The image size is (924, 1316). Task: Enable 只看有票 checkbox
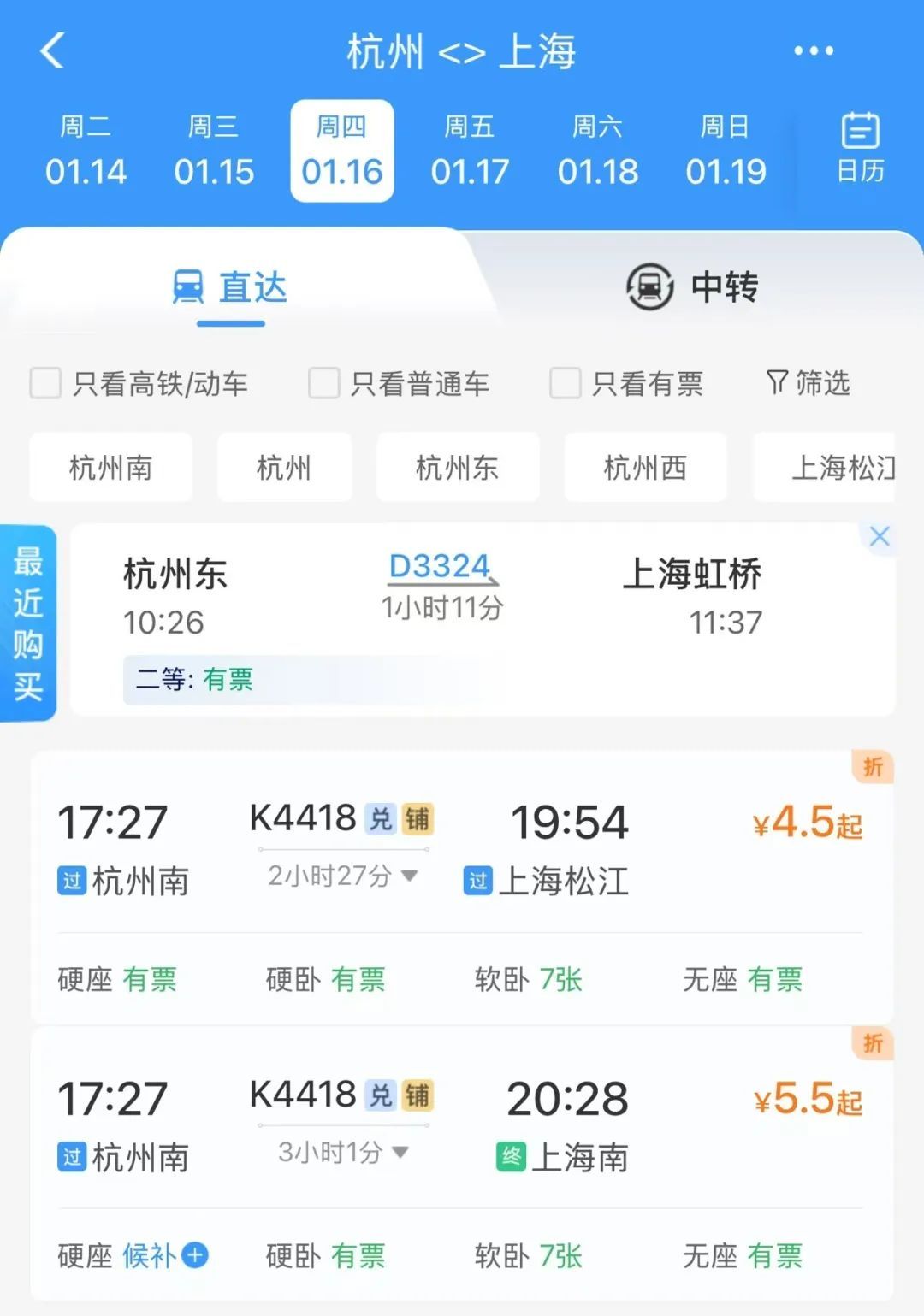566,383
